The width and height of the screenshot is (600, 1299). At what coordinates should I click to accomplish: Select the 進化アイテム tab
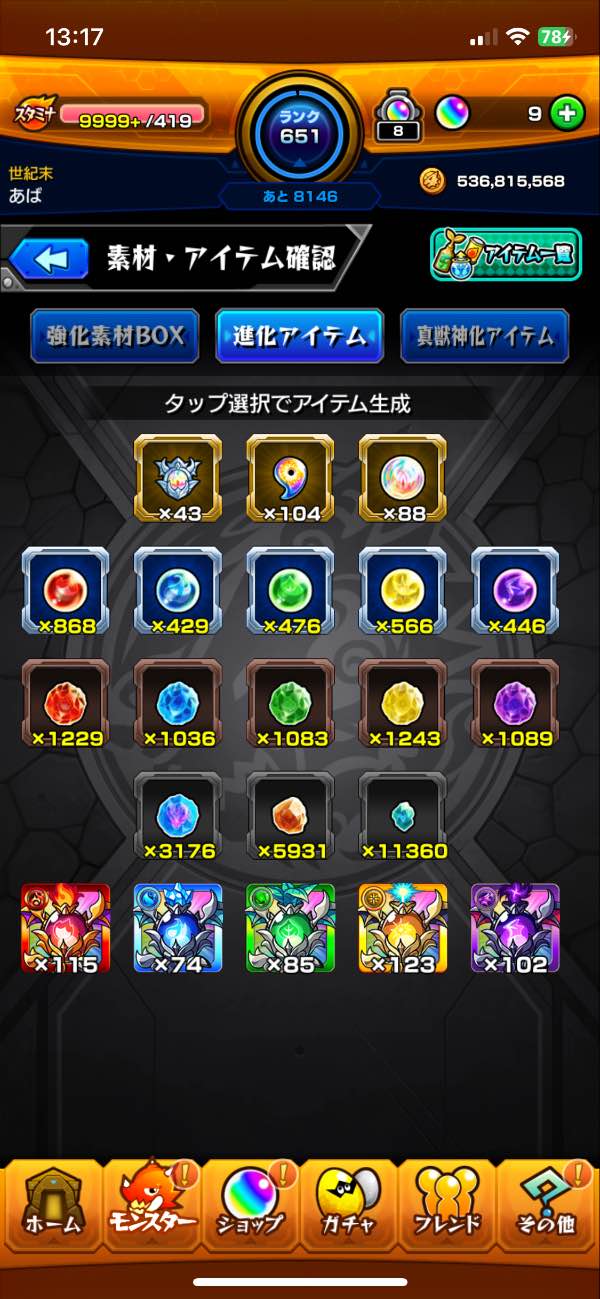tap(300, 336)
